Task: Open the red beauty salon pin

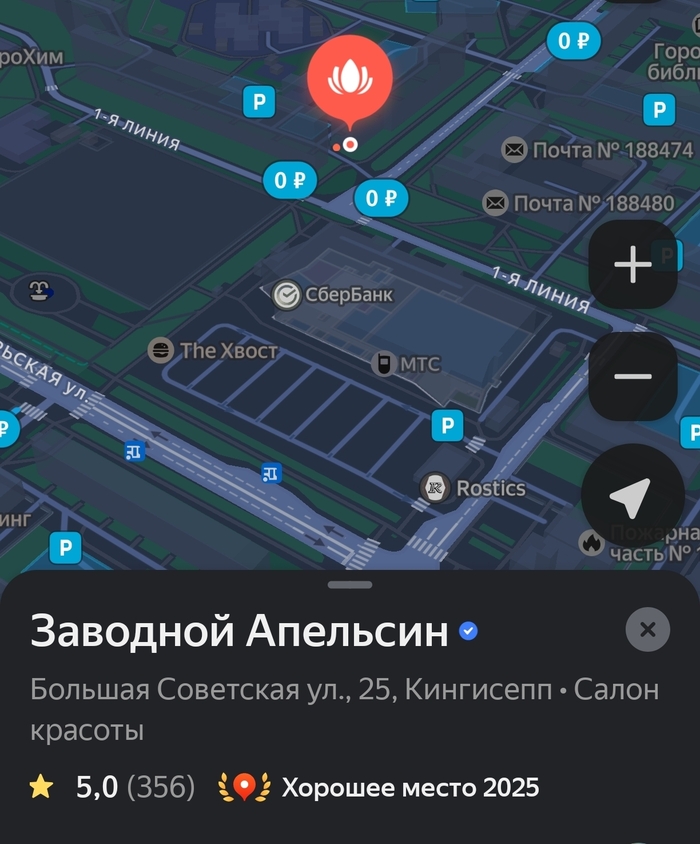Action: (x=349, y=78)
